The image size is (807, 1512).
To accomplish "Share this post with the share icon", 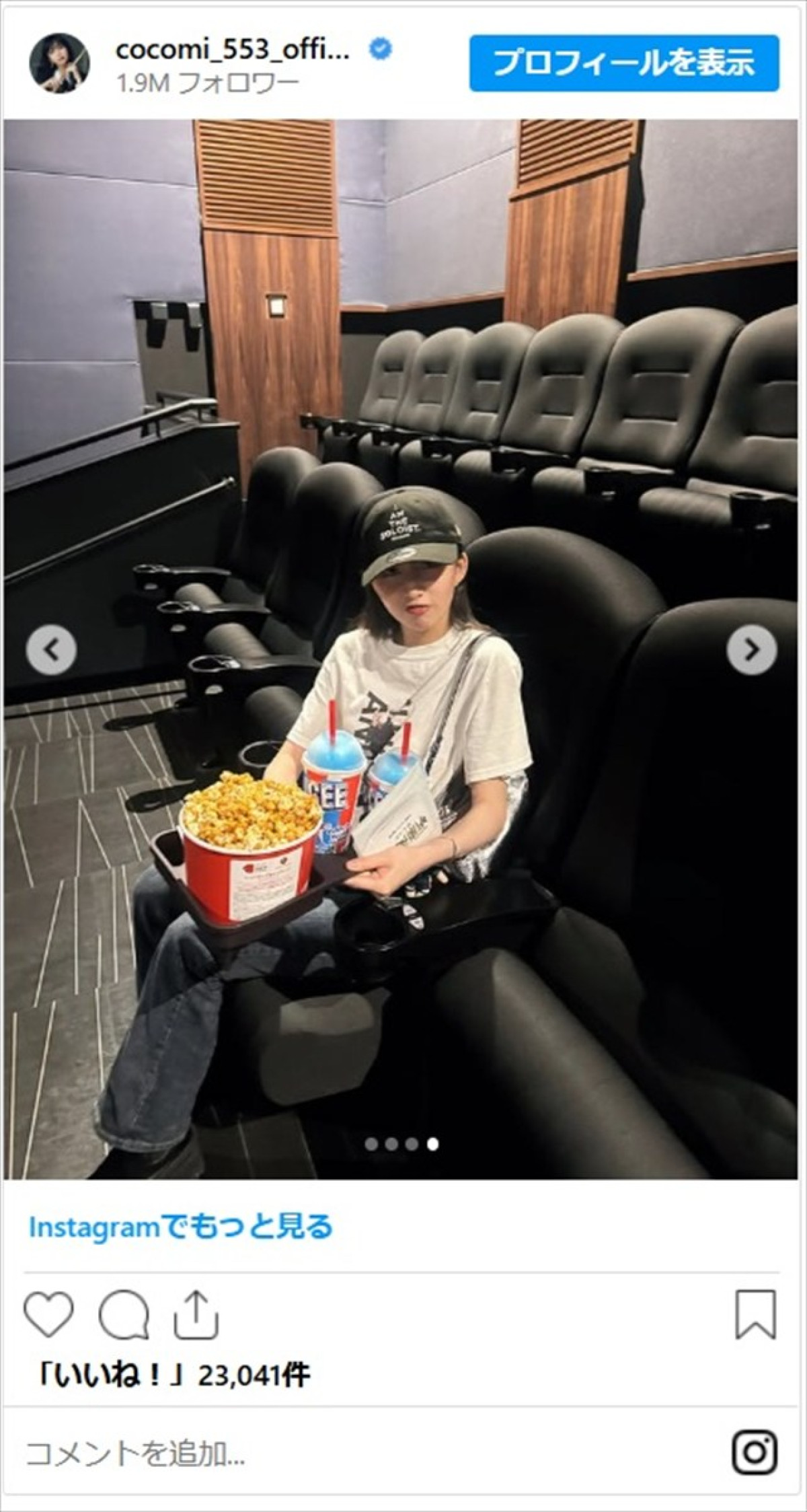I will pos(196,1314).
